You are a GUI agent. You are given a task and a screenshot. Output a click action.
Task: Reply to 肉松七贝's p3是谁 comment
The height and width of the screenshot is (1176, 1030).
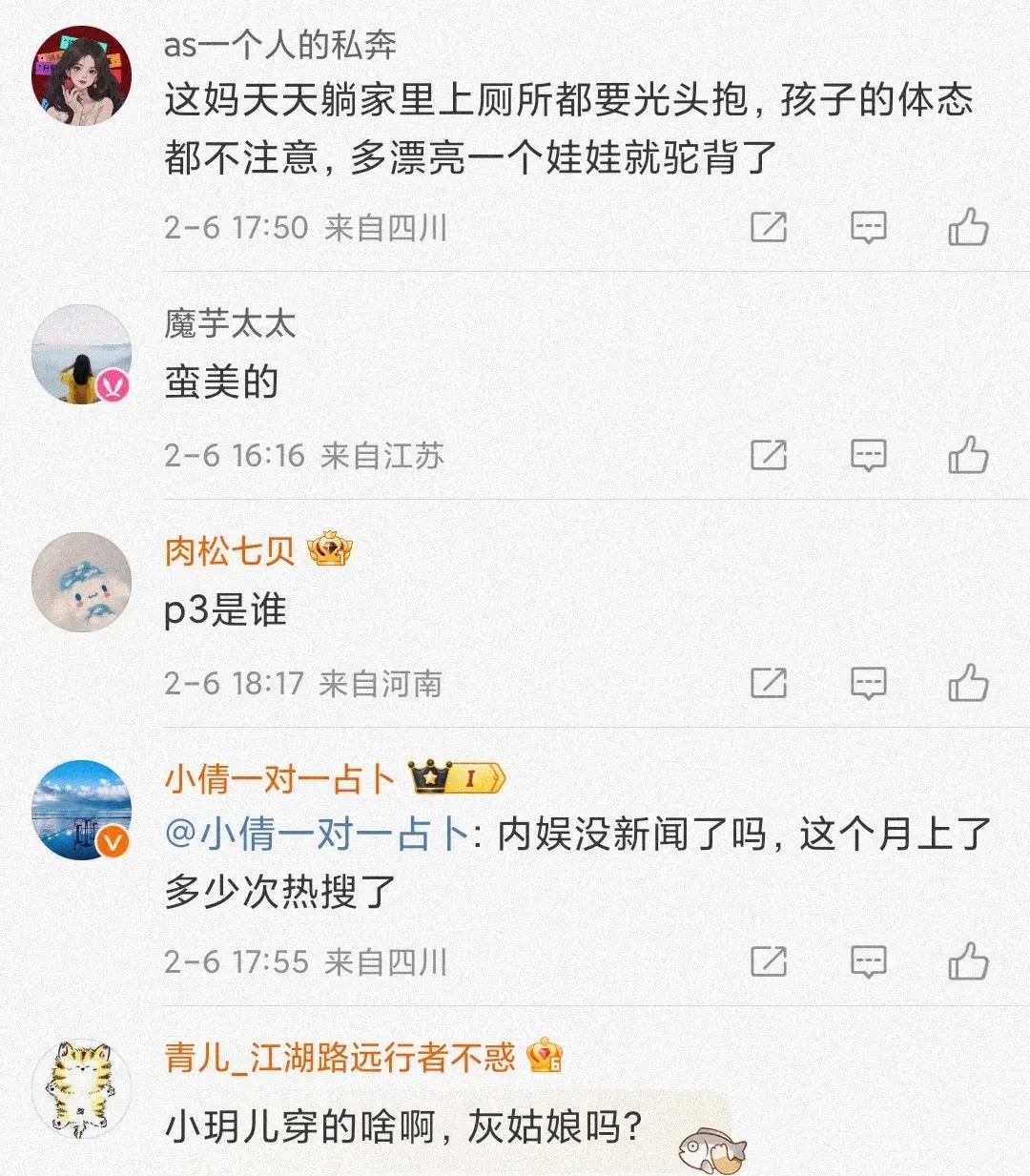click(x=868, y=683)
